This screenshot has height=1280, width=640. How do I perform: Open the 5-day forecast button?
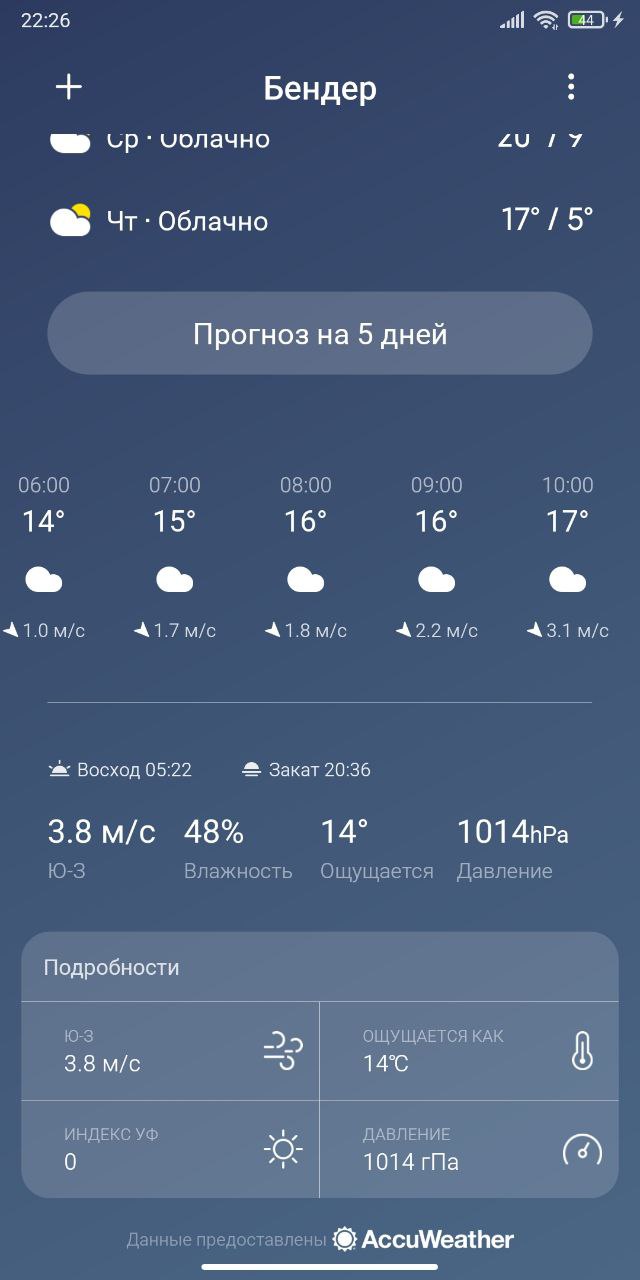(x=320, y=334)
